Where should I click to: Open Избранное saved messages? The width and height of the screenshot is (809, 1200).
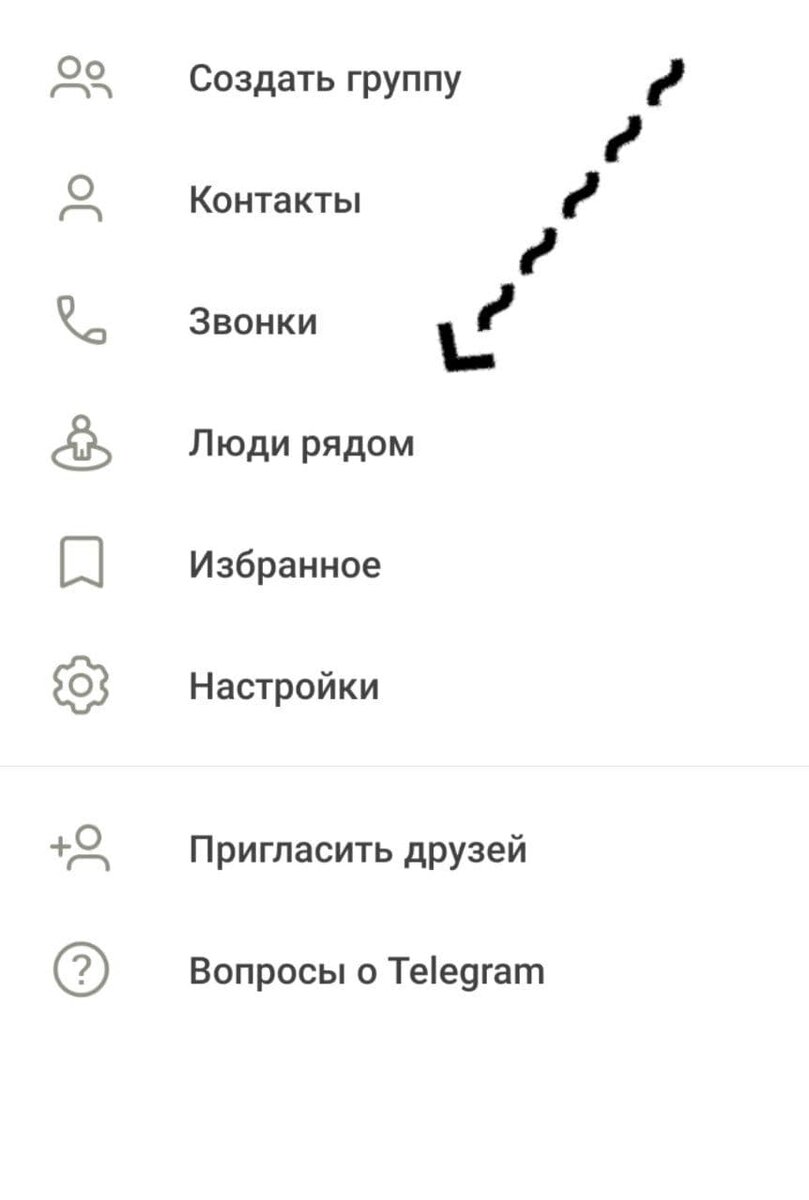(284, 564)
